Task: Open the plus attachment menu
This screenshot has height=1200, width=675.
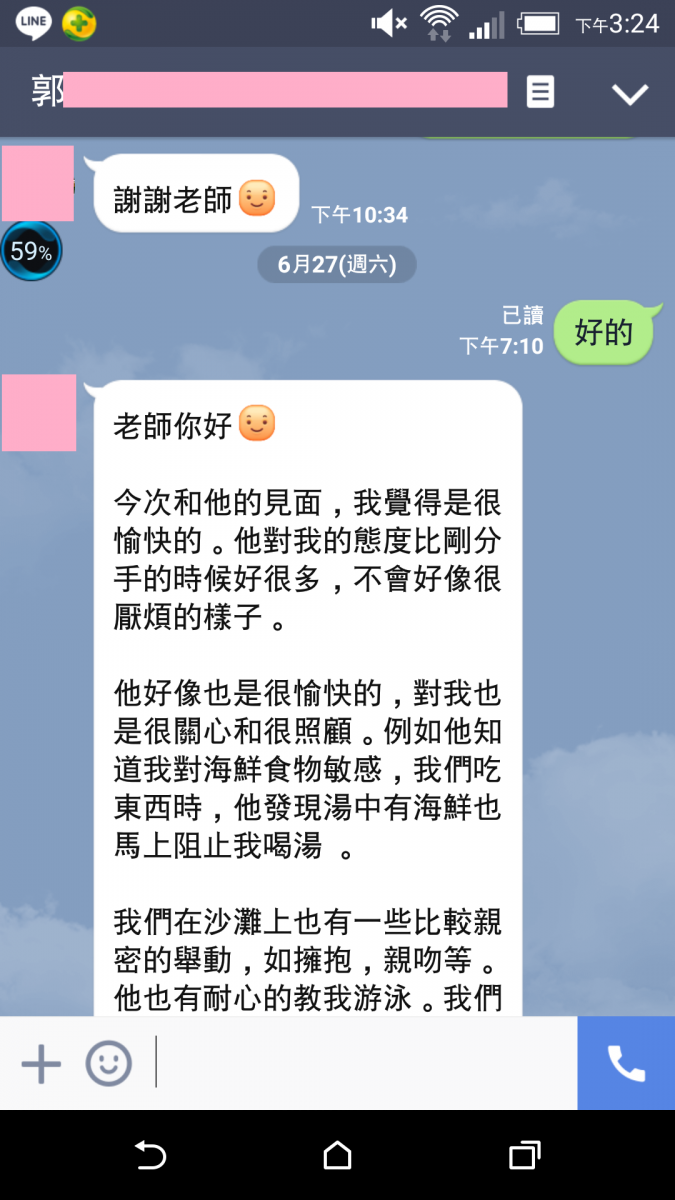Action: tap(41, 1063)
